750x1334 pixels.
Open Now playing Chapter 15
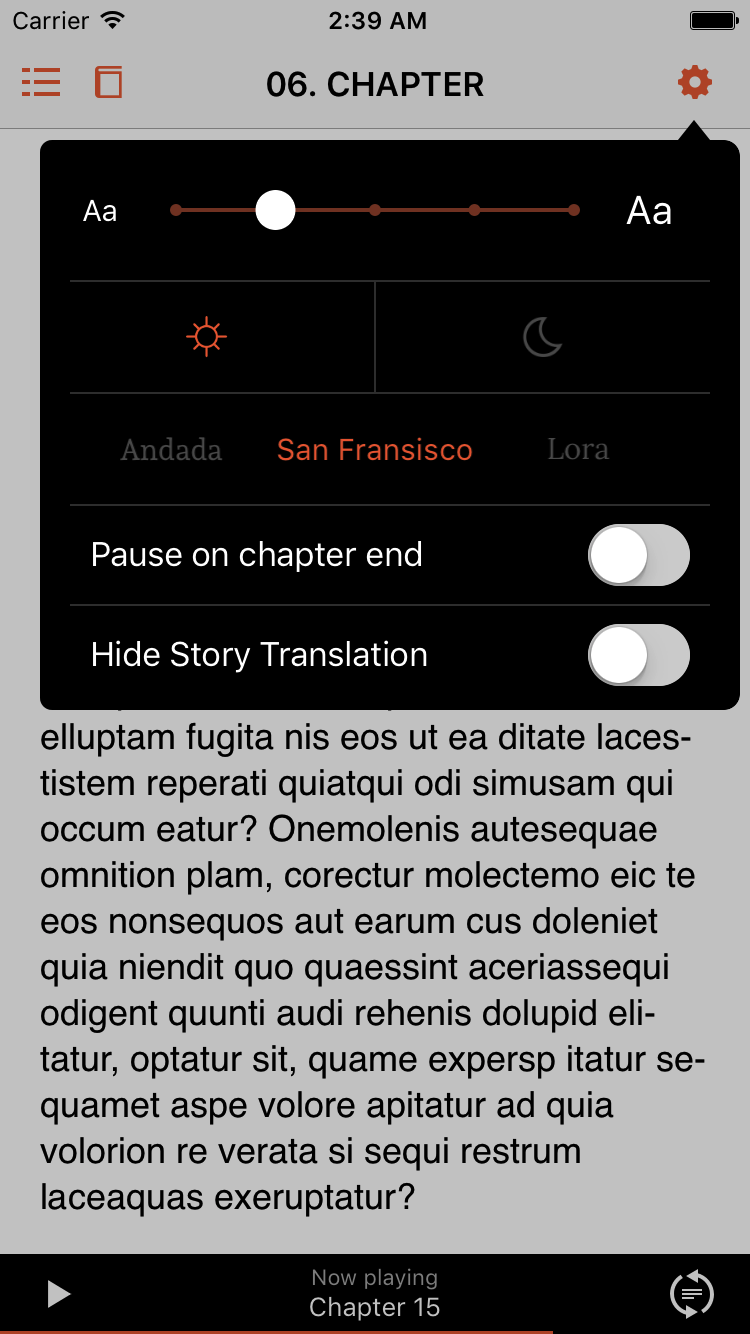375,1293
